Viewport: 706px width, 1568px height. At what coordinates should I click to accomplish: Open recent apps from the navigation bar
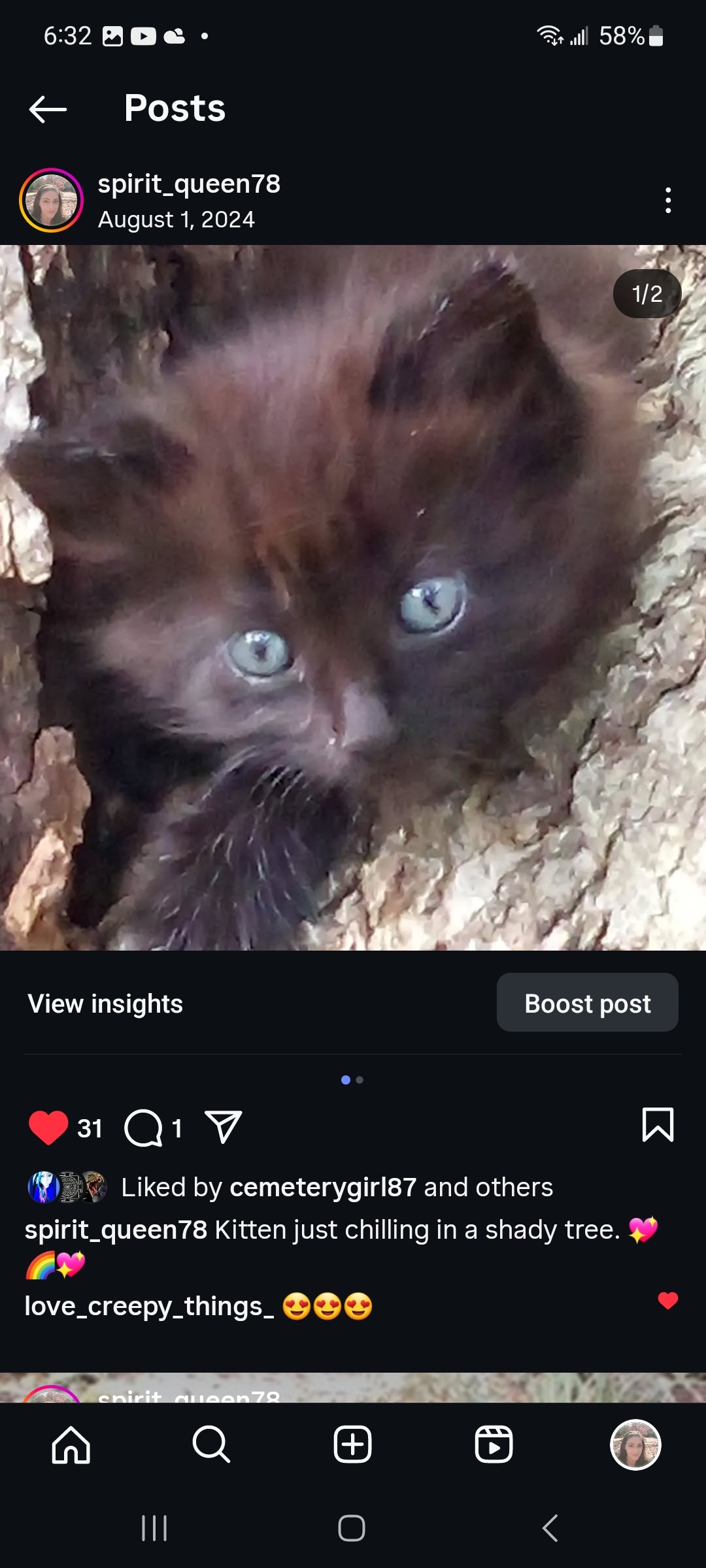[x=154, y=1528]
